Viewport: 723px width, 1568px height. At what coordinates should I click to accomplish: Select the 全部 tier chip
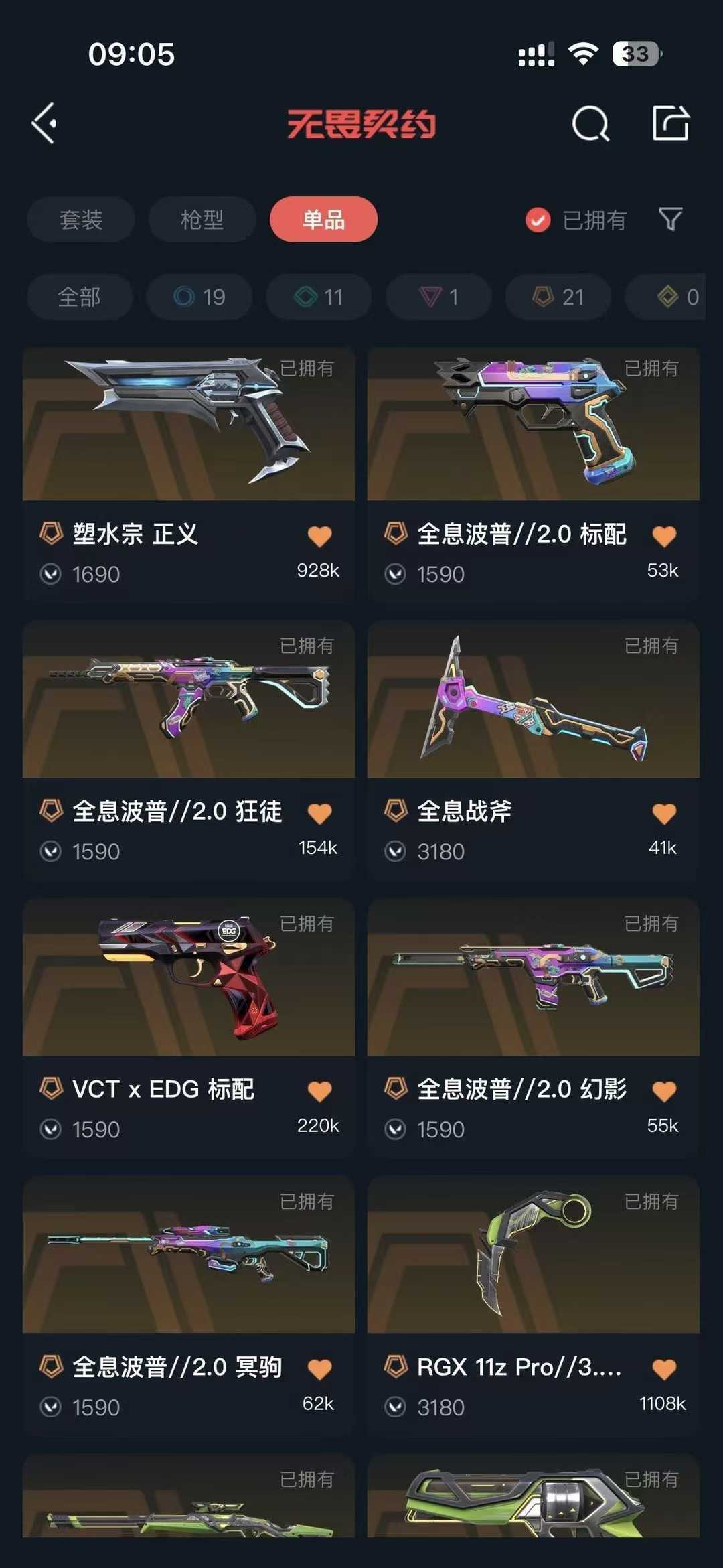80,297
